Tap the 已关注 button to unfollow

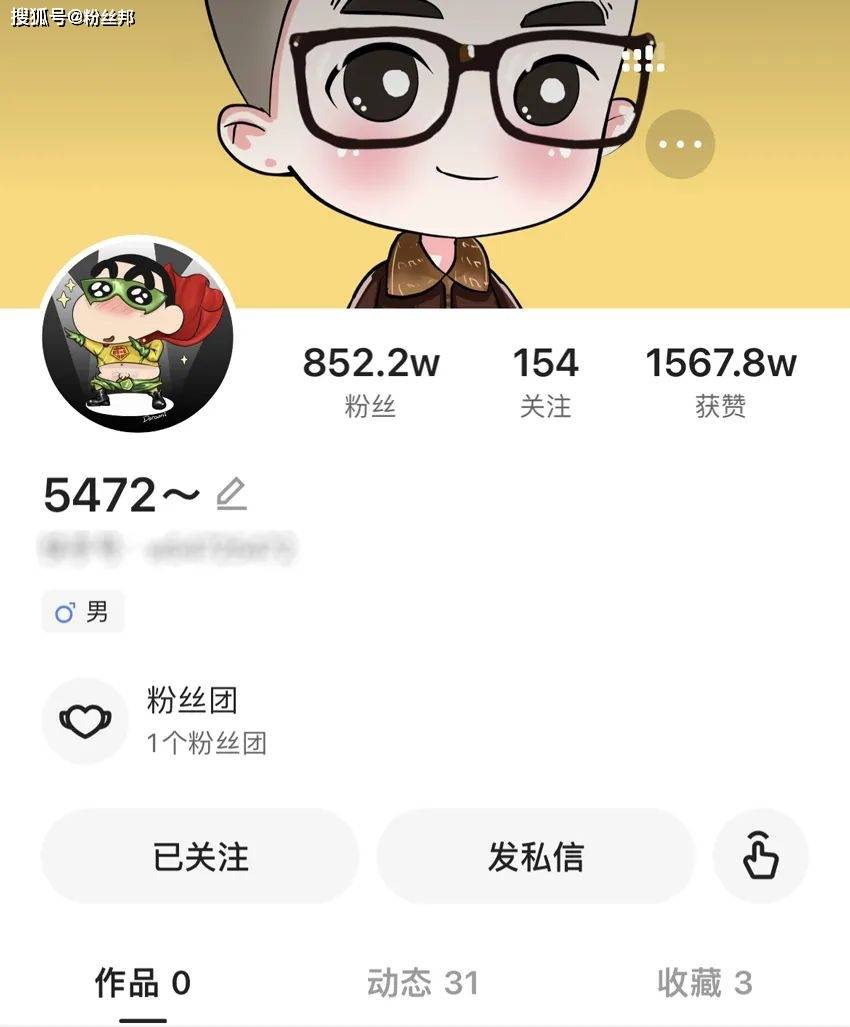[200, 857]
